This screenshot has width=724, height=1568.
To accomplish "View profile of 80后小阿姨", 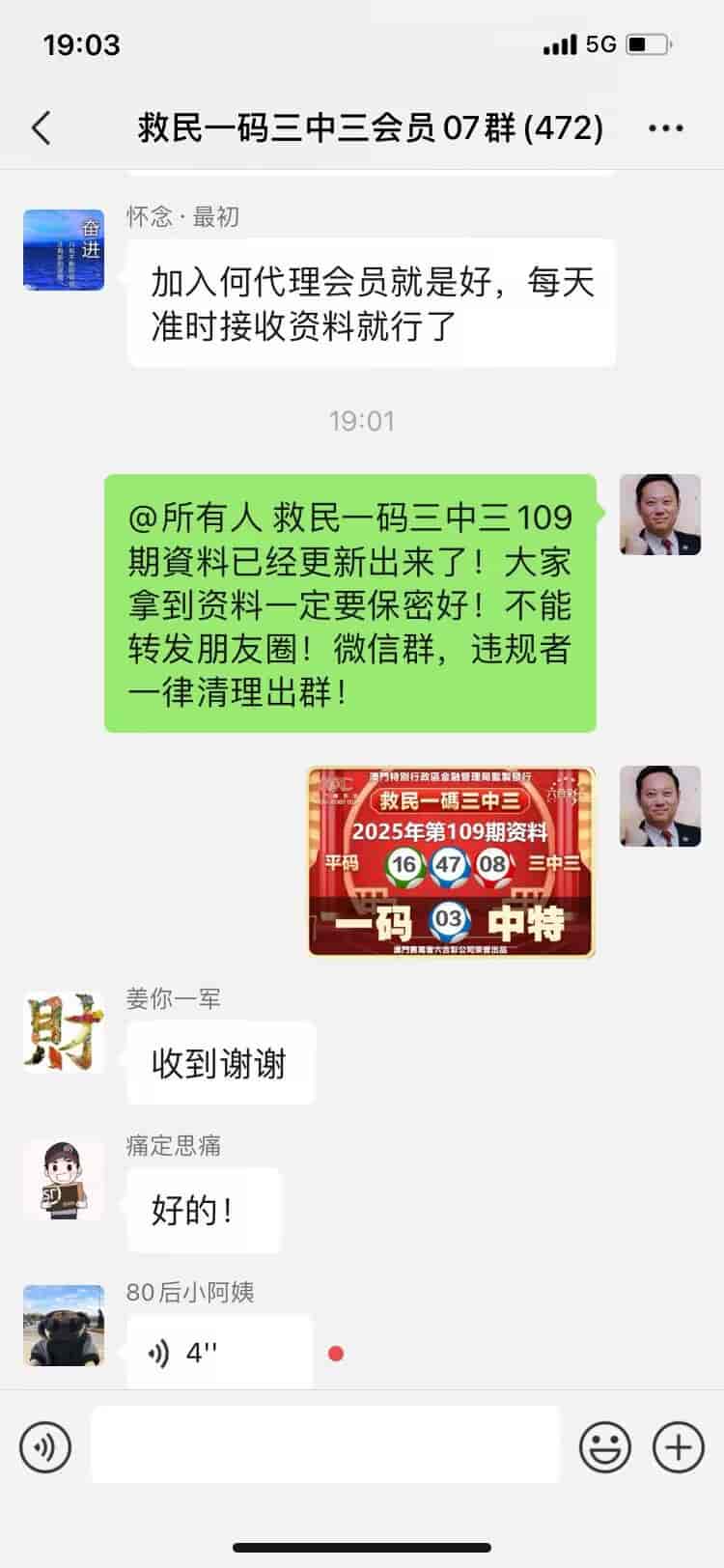I will click(x=64, y=1326).
